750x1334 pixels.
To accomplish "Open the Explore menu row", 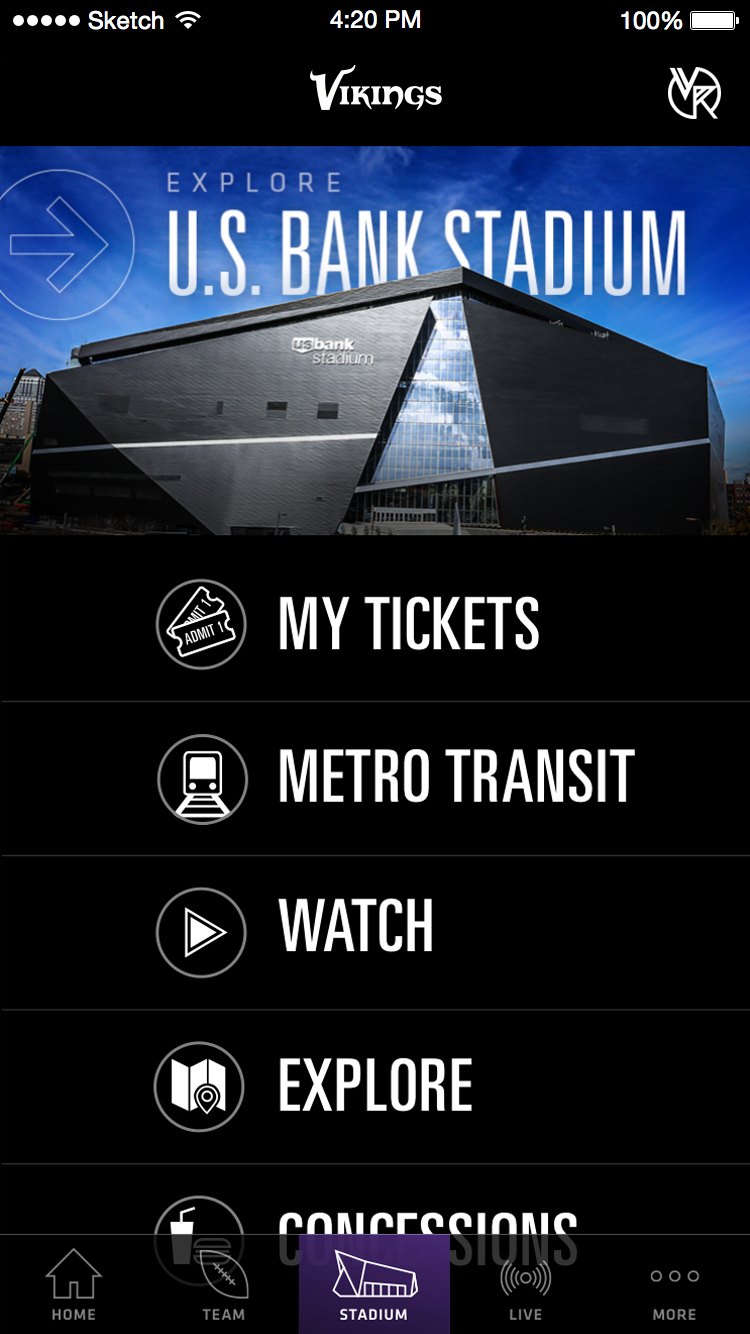I will [375, 1086].
